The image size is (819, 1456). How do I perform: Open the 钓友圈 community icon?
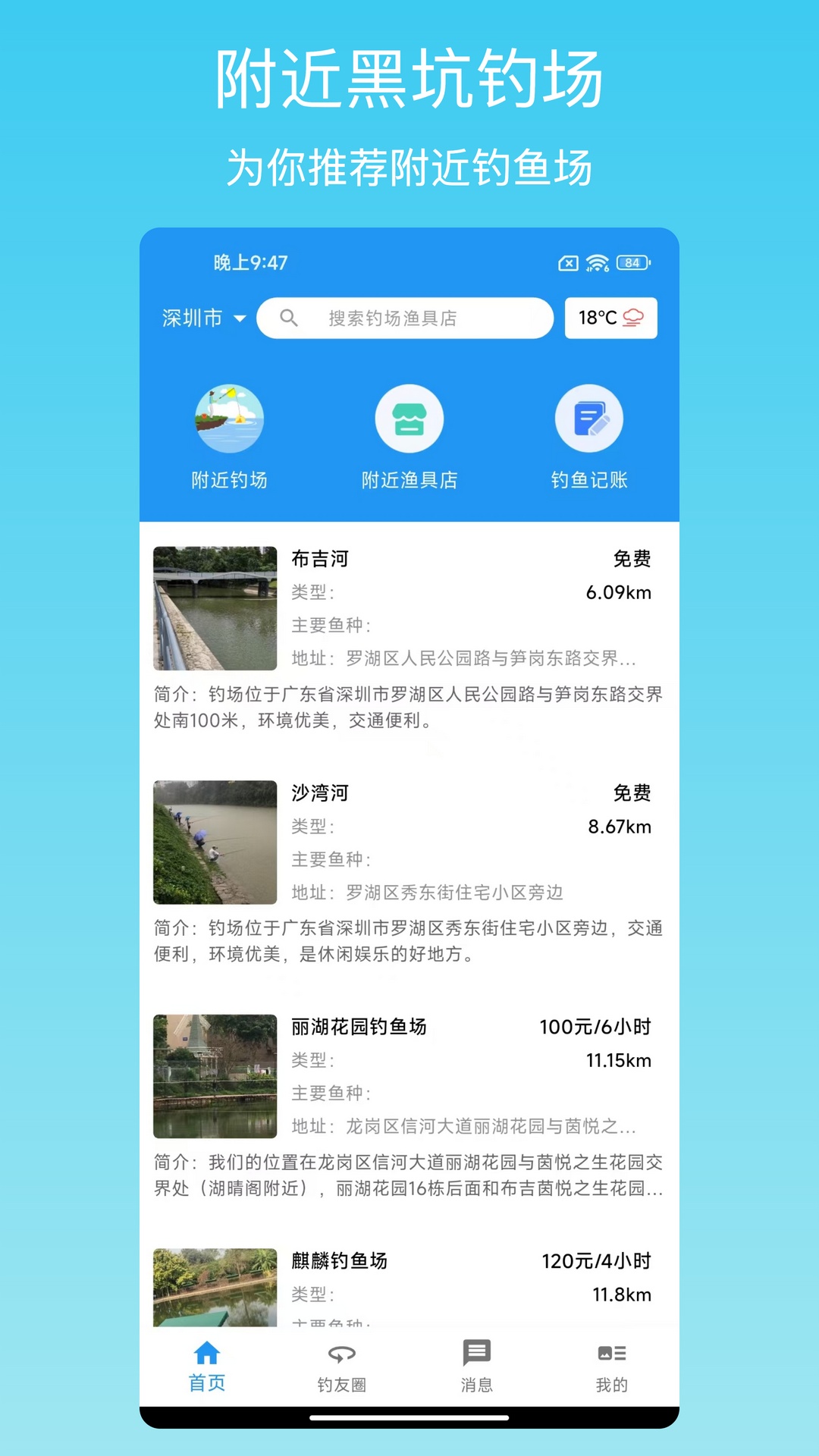click(341, 1353)
